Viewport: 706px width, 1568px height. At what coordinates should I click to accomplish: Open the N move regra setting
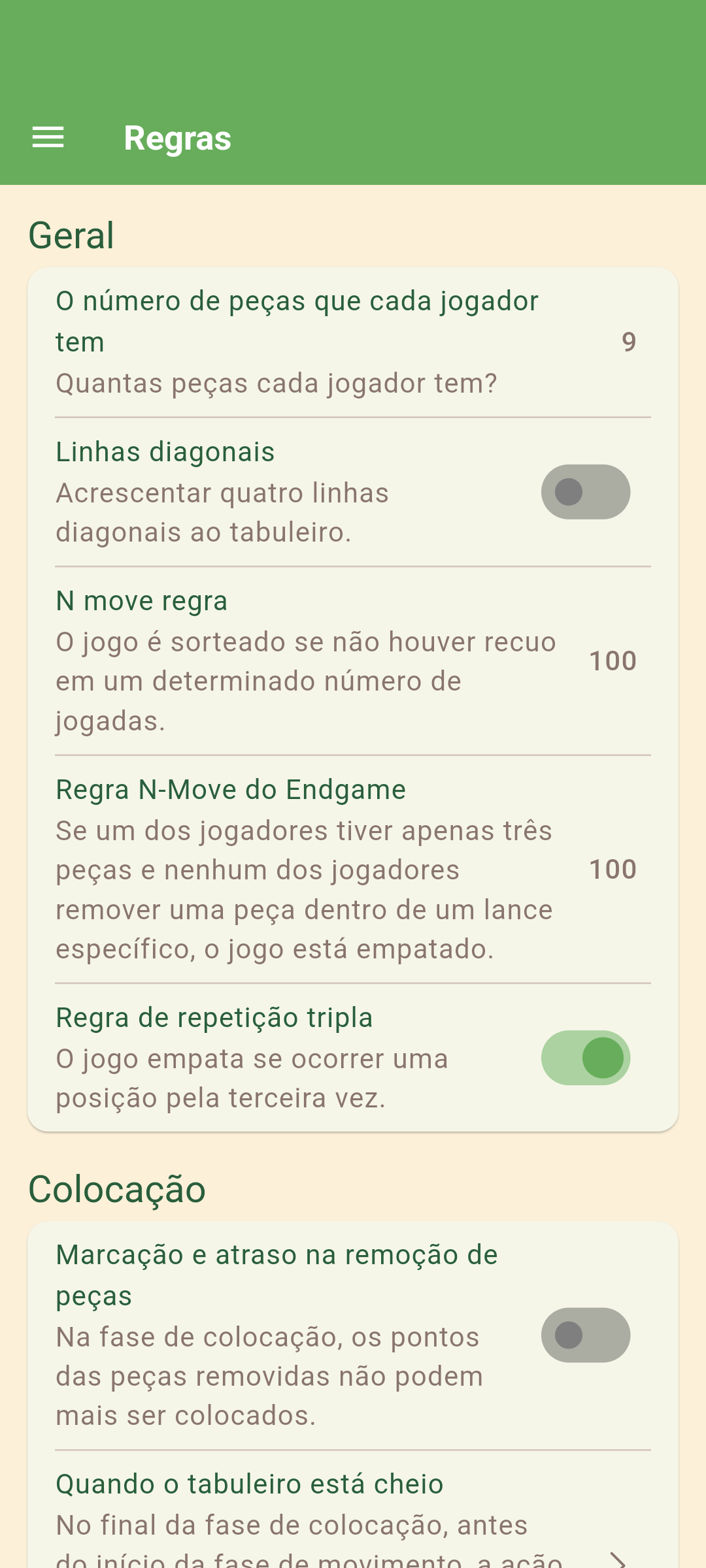point(353,661)
